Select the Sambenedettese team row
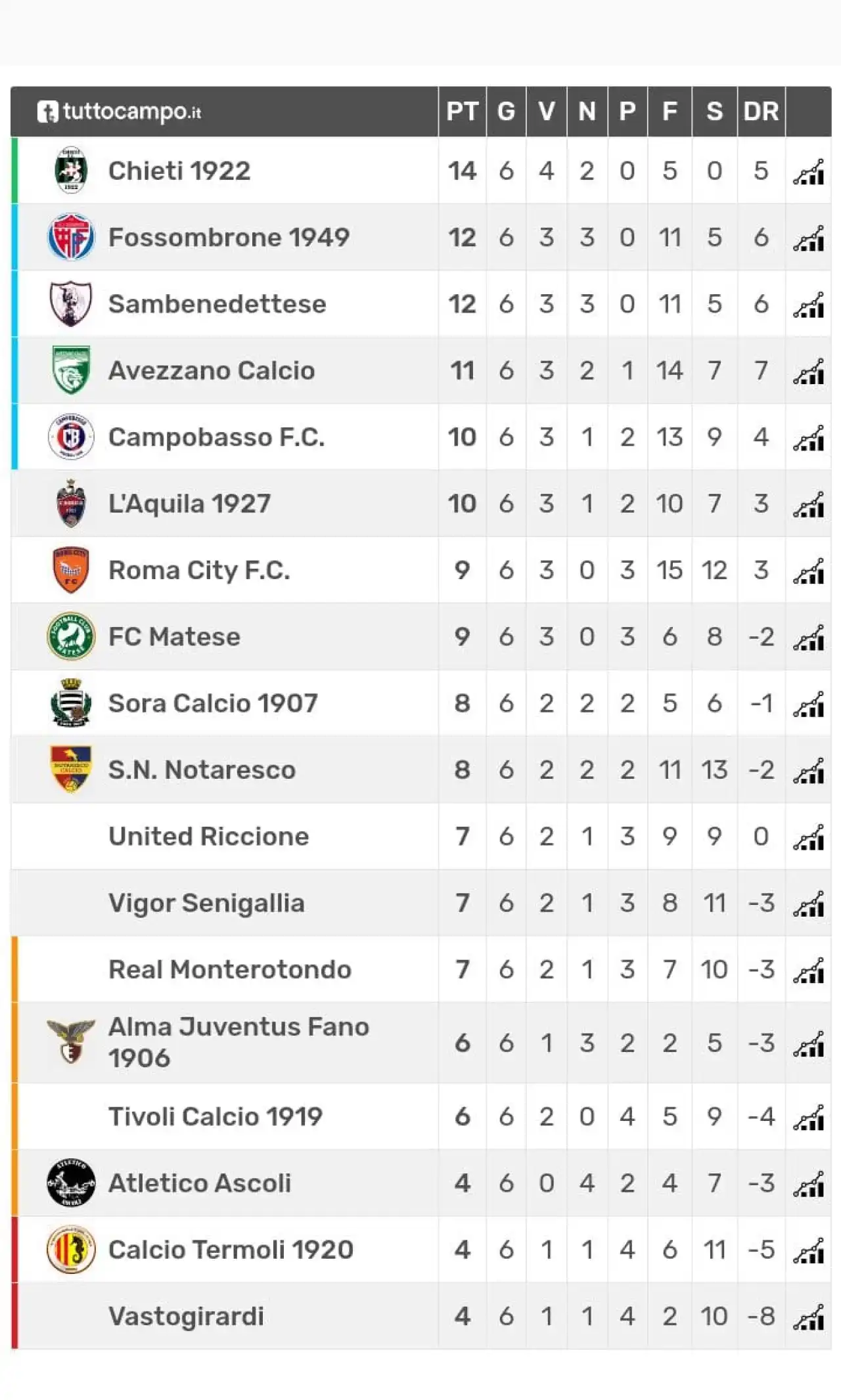This screenshot has height=1400, width=841. [x=421, y=304]
